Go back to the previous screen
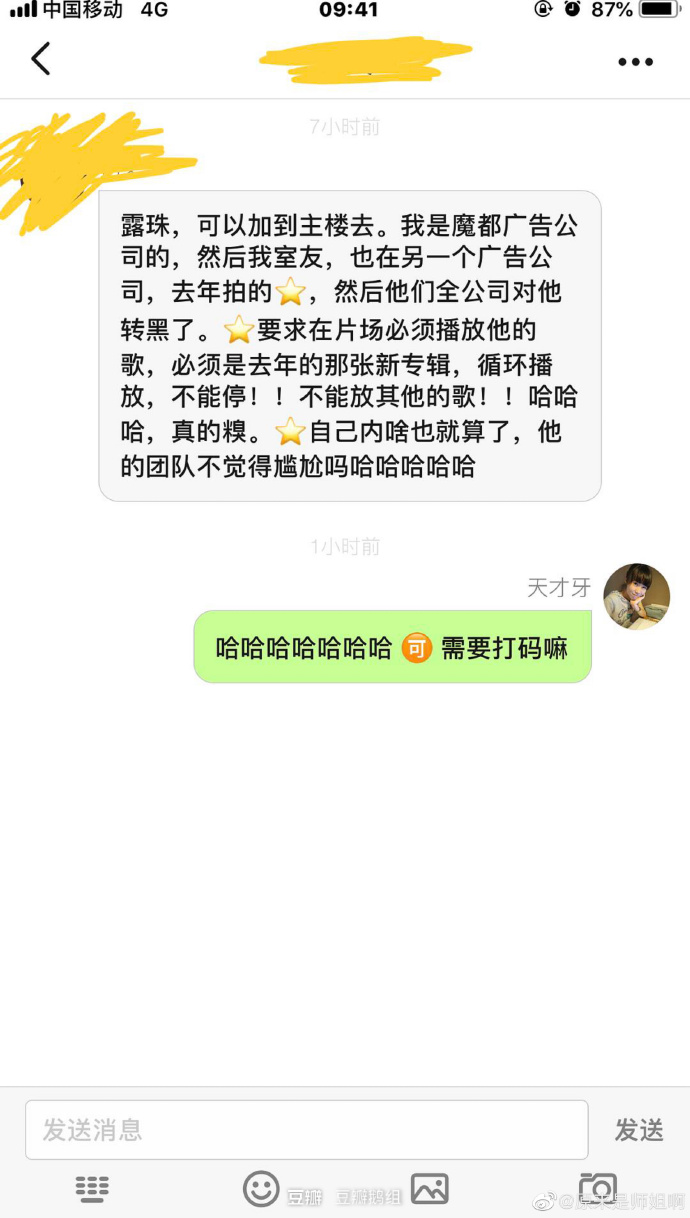This screenshot has width=690, height=1218. [40, 59]
